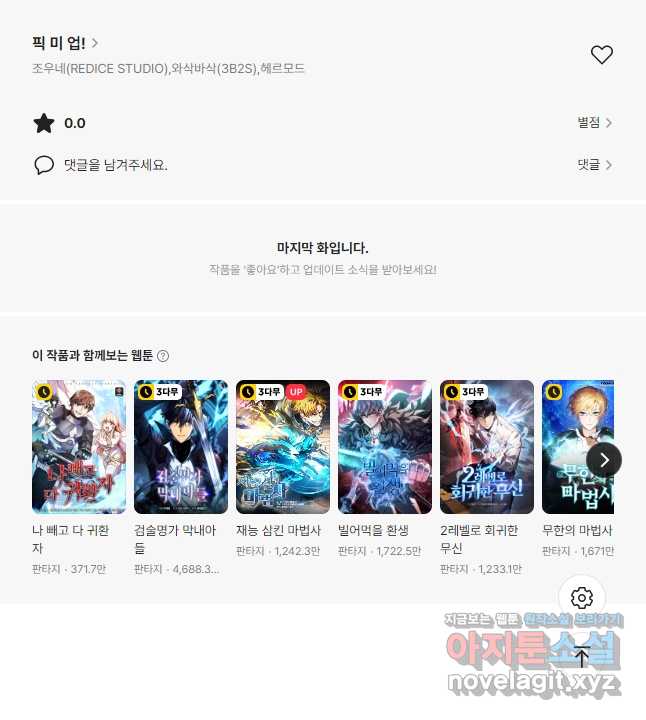Show next recommended webtoons with arrow
The width and height of the screenshot is (646, 720).
click(x=604, y=459)
